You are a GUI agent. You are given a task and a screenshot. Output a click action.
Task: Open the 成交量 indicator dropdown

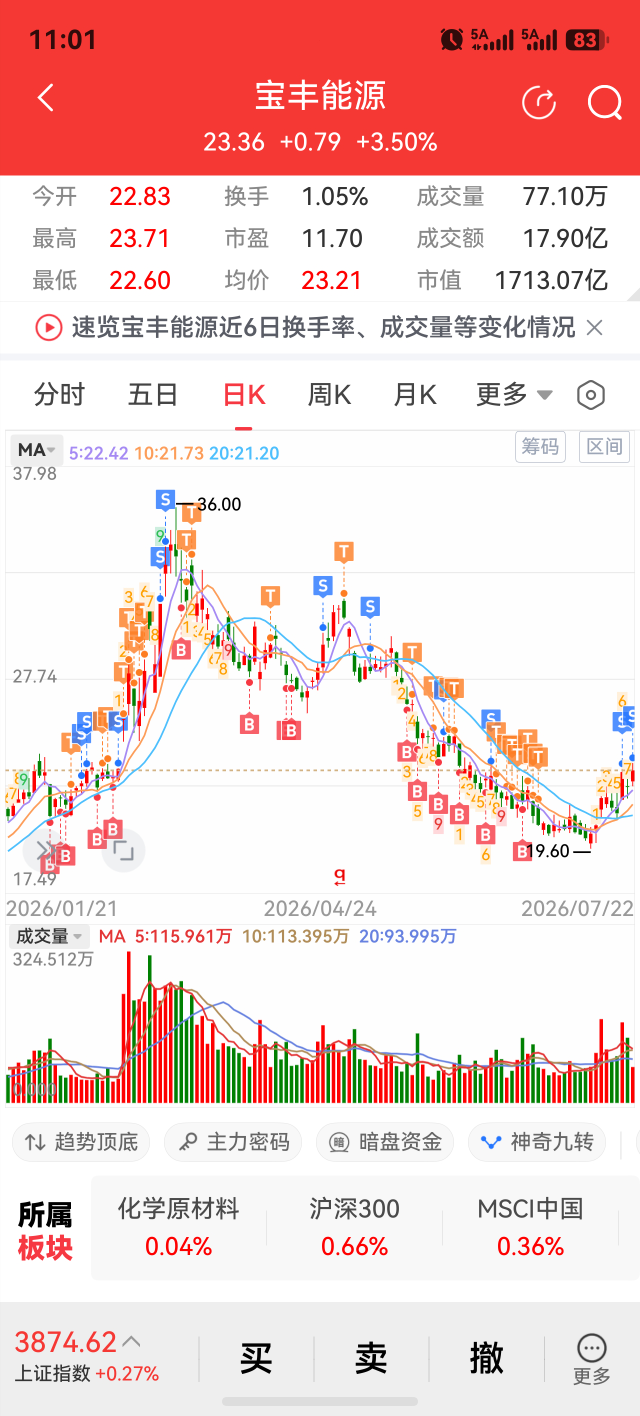[48, 936]
